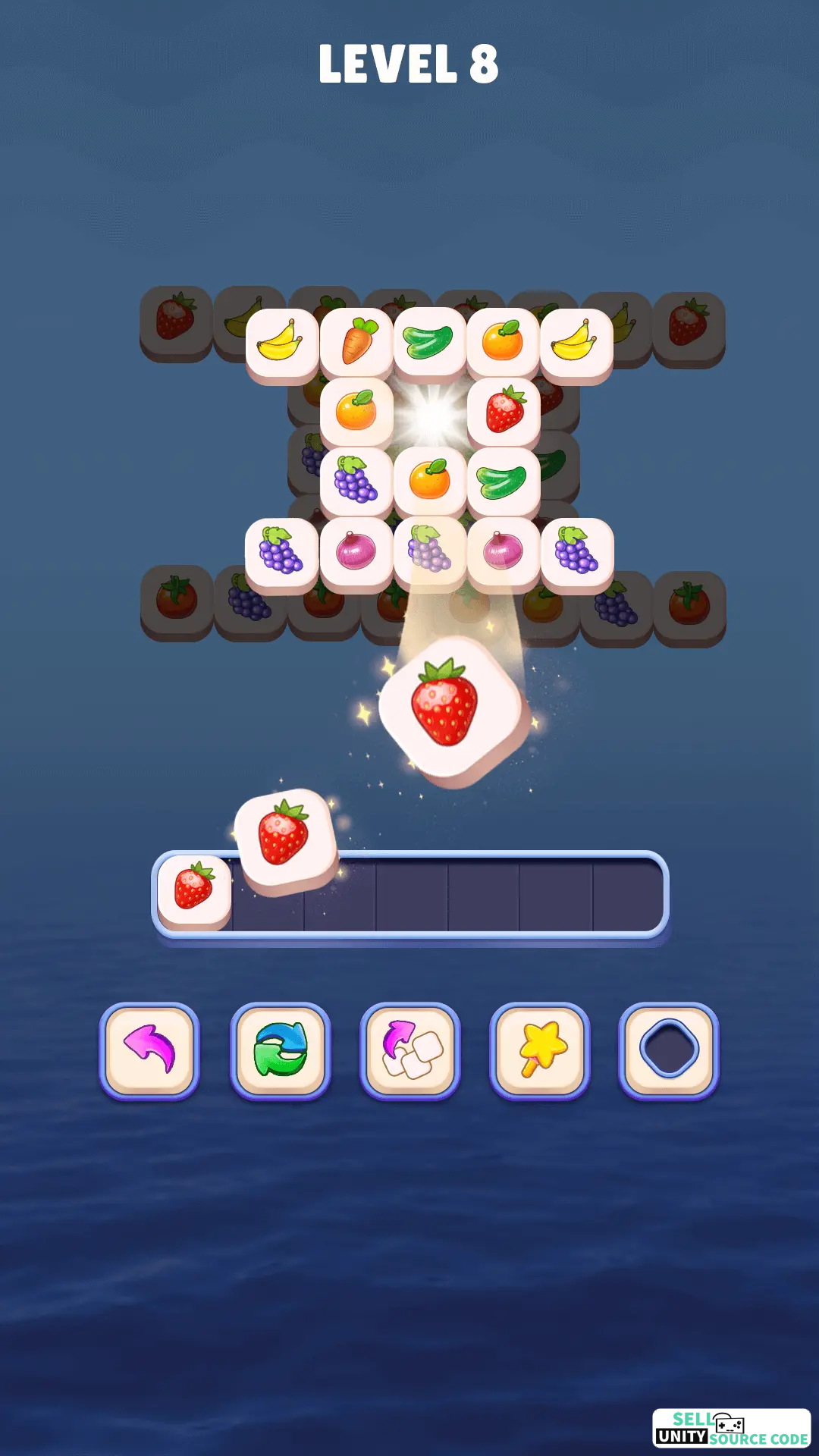Activate the yellow magic wand booster
This screenshot has width=819, height=1456.
(540, 1051)
